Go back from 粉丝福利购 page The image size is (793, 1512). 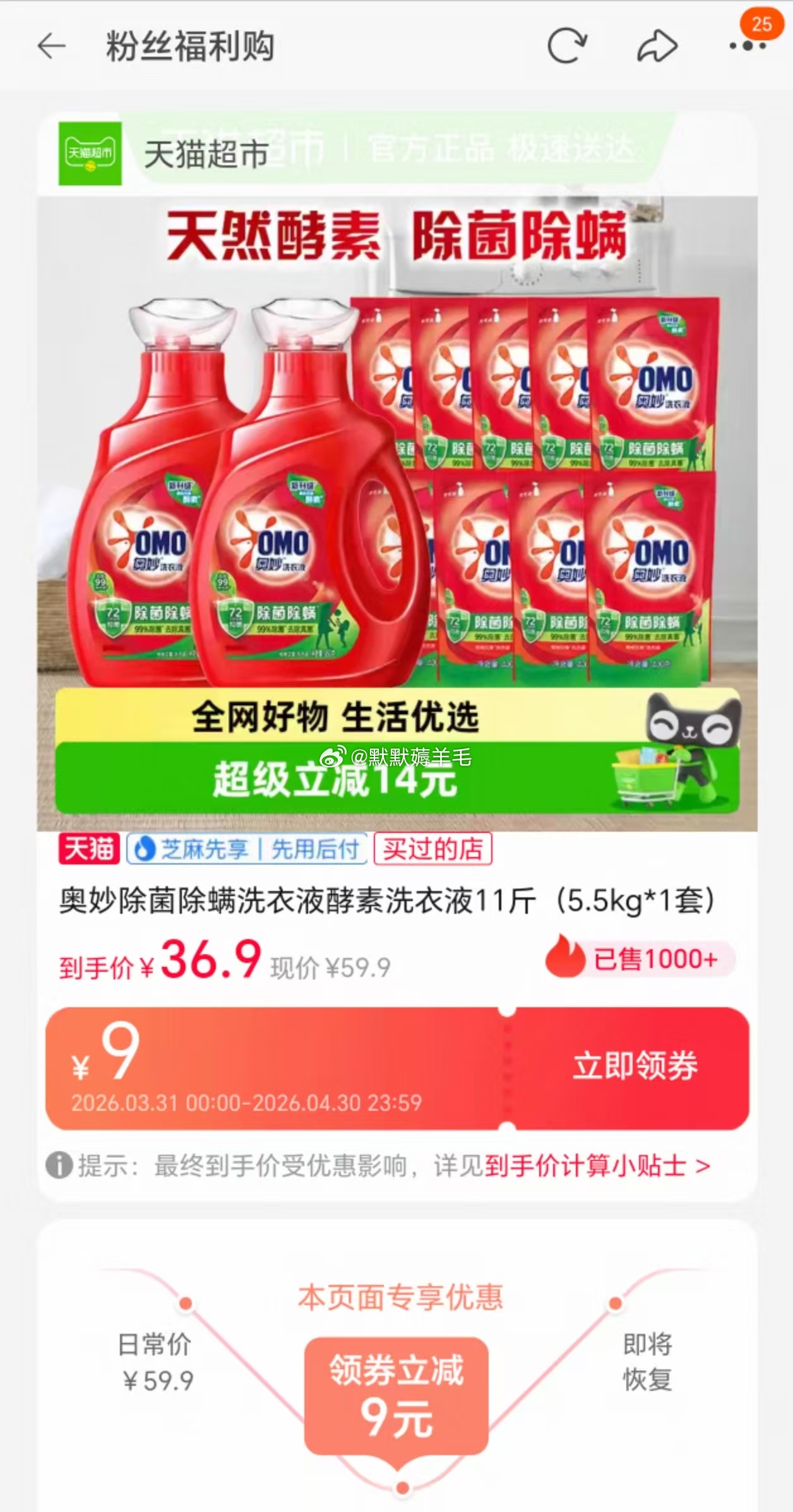[52, 47]
